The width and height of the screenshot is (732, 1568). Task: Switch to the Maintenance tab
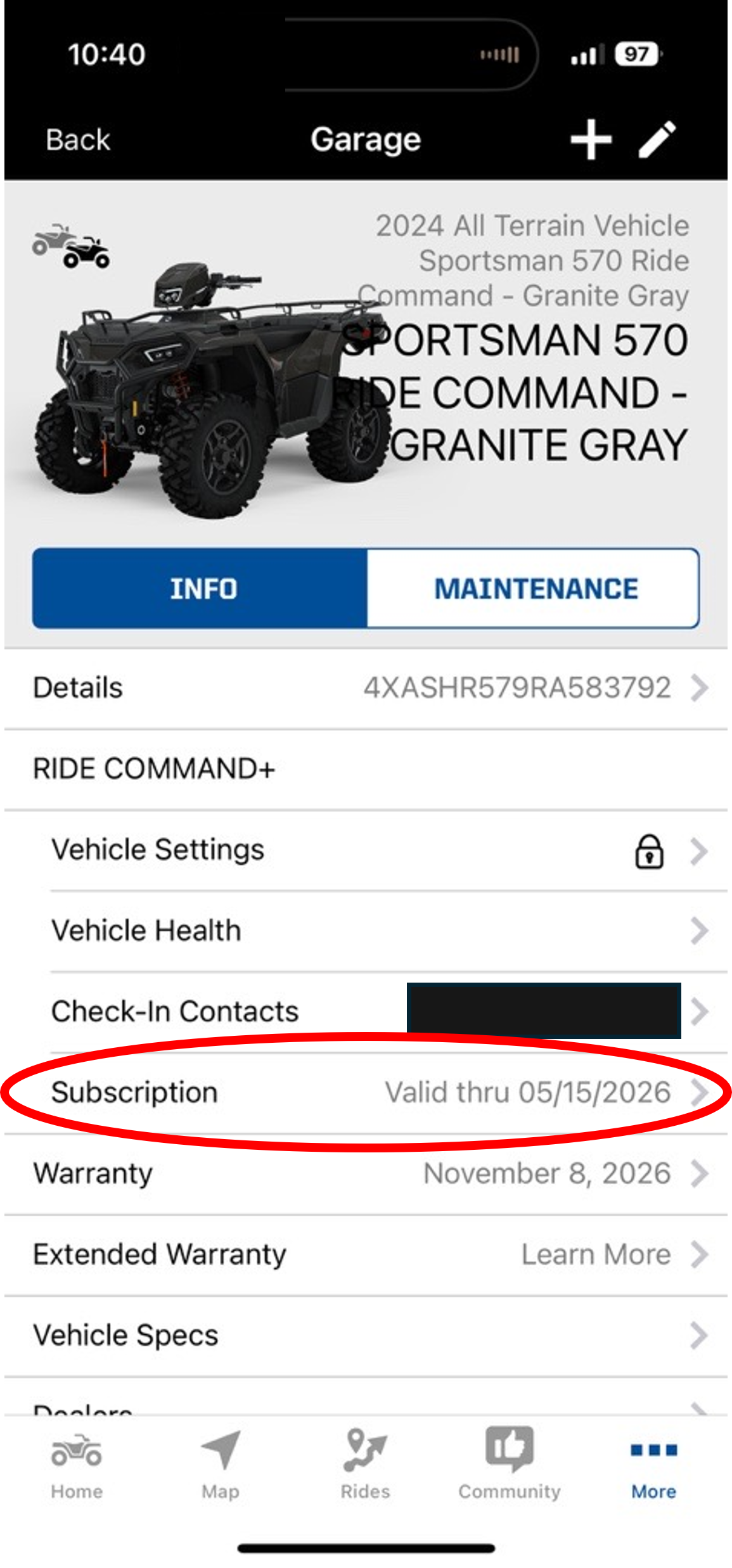pos(534,589)
